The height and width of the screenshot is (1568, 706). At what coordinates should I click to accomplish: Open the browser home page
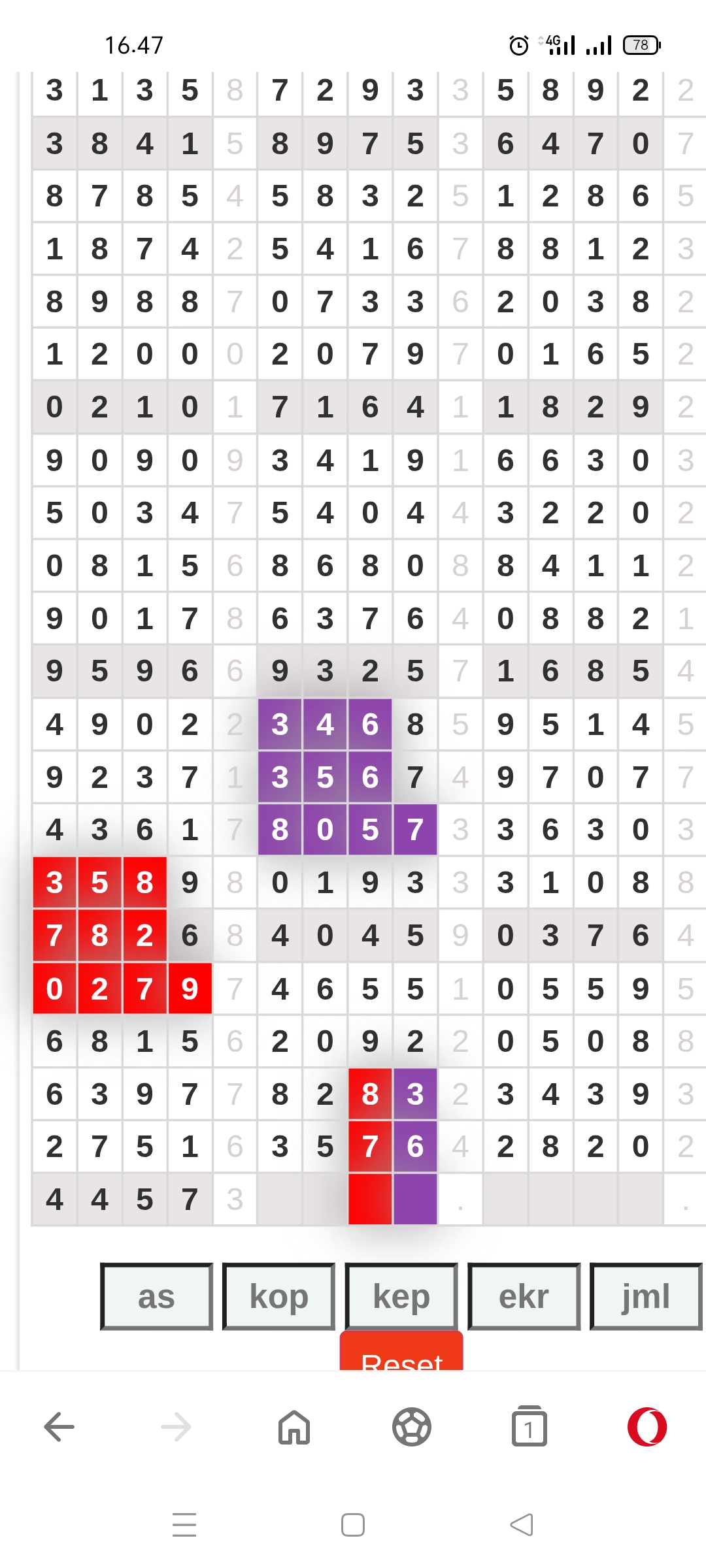pos(294,1426)
